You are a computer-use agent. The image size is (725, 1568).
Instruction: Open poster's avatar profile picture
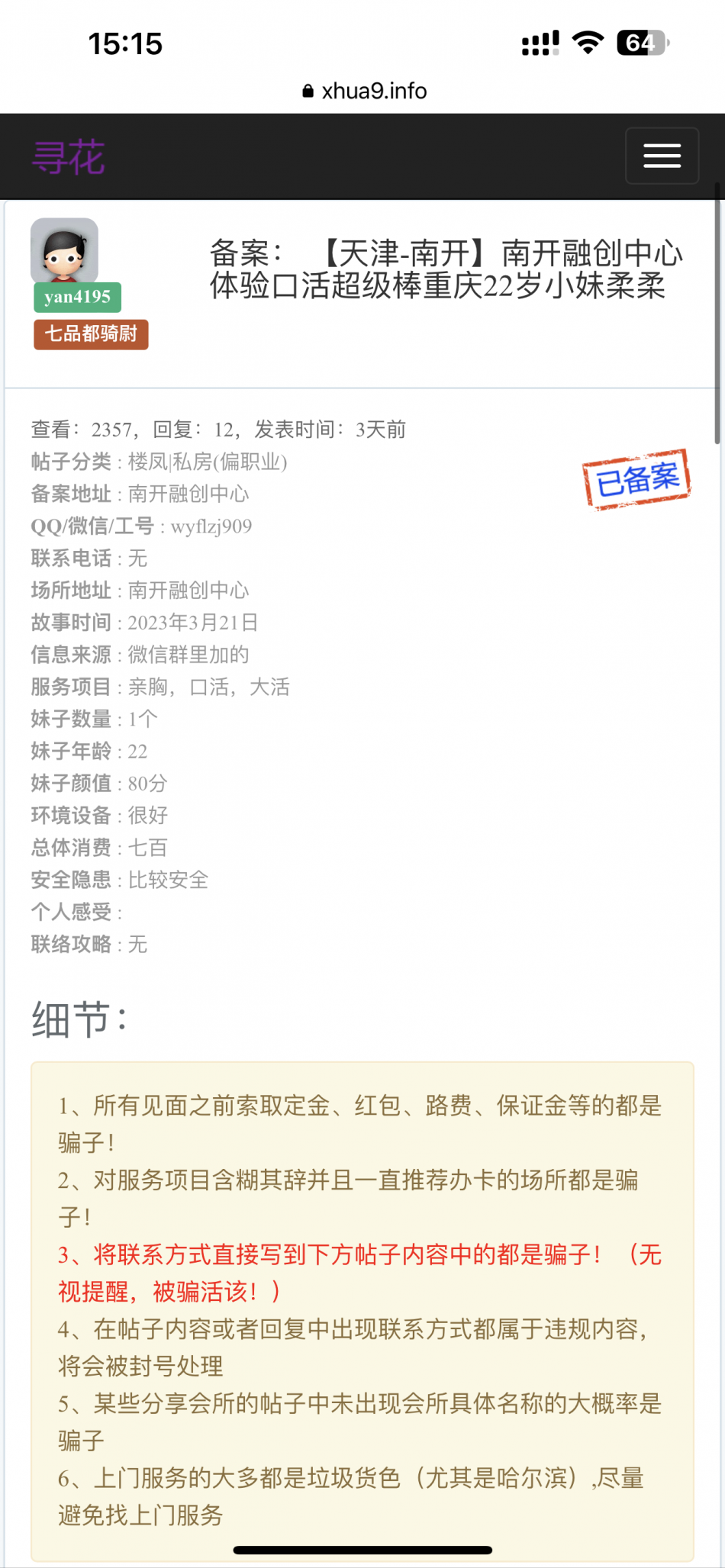point(64,251)
